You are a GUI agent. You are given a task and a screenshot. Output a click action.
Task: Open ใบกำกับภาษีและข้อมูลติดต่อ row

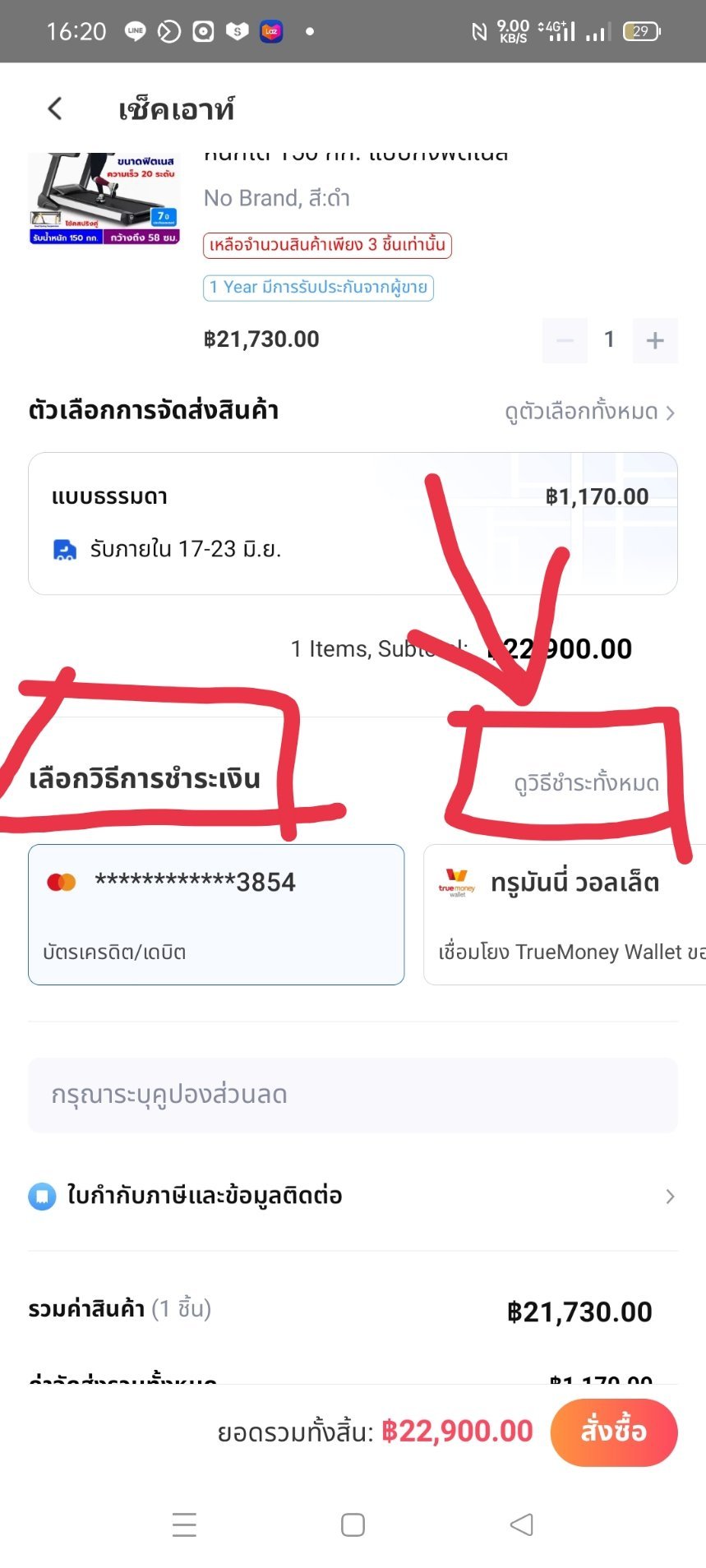click(x=353, y=1196)
